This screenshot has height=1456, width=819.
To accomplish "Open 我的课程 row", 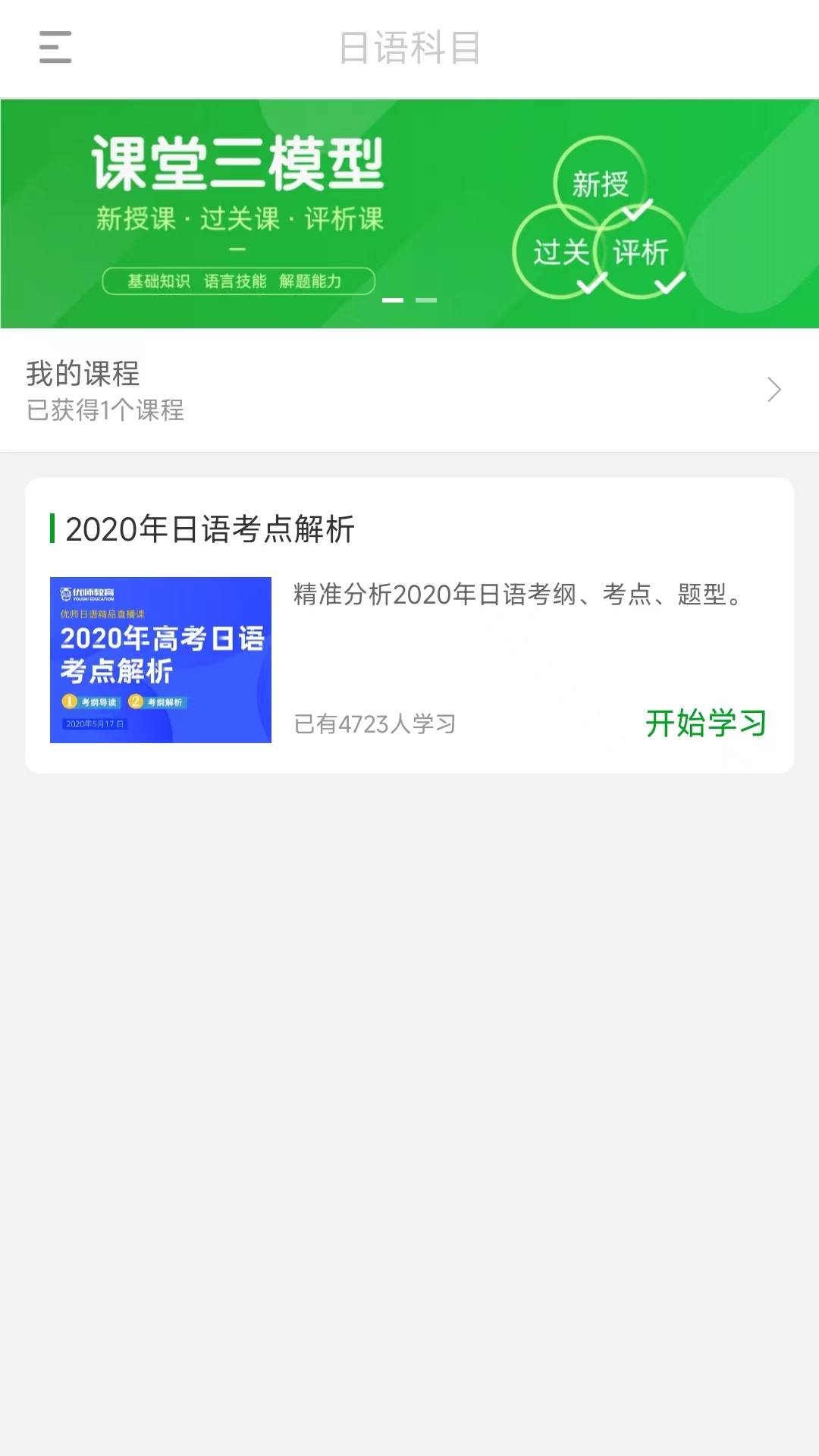I will 409,390.
